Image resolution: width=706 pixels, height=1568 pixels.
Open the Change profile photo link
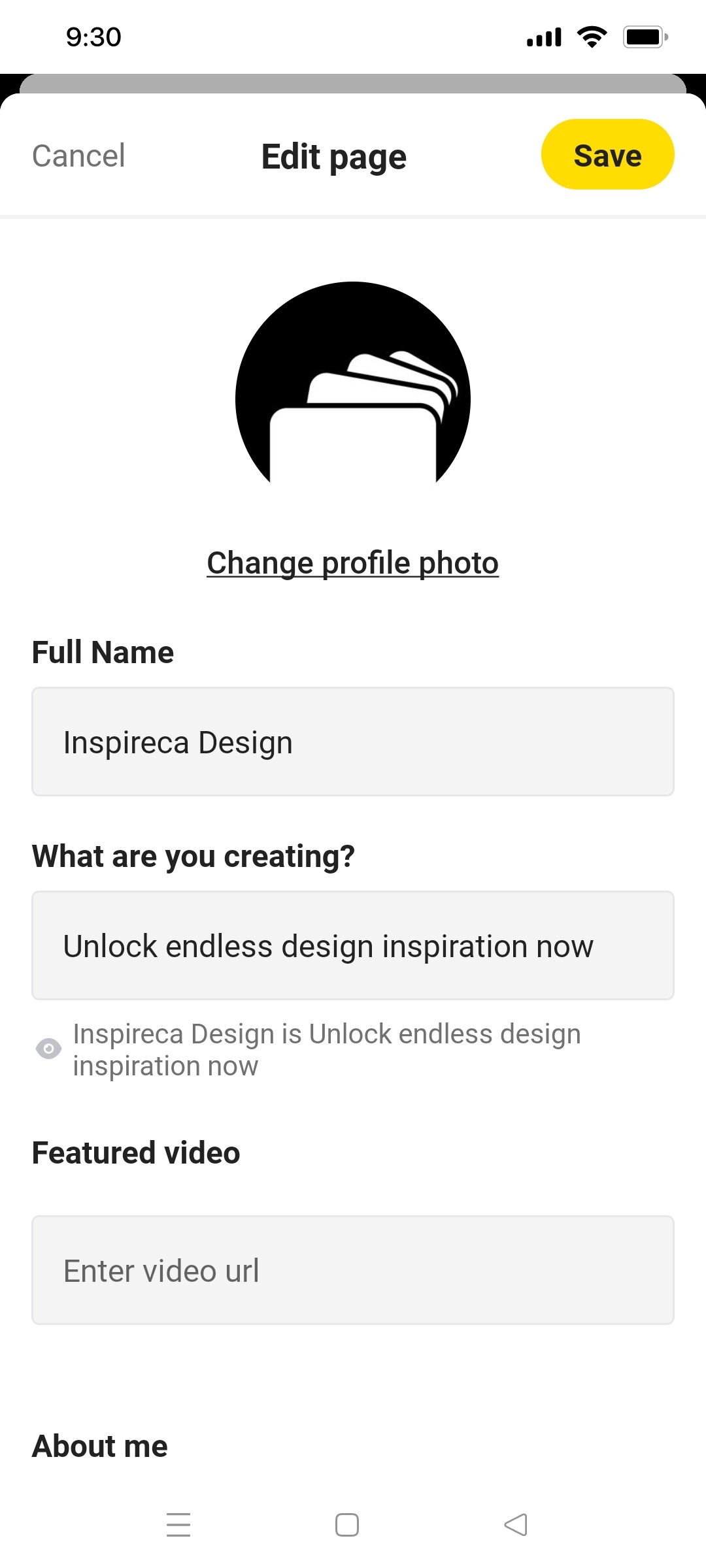coord(352,562)
